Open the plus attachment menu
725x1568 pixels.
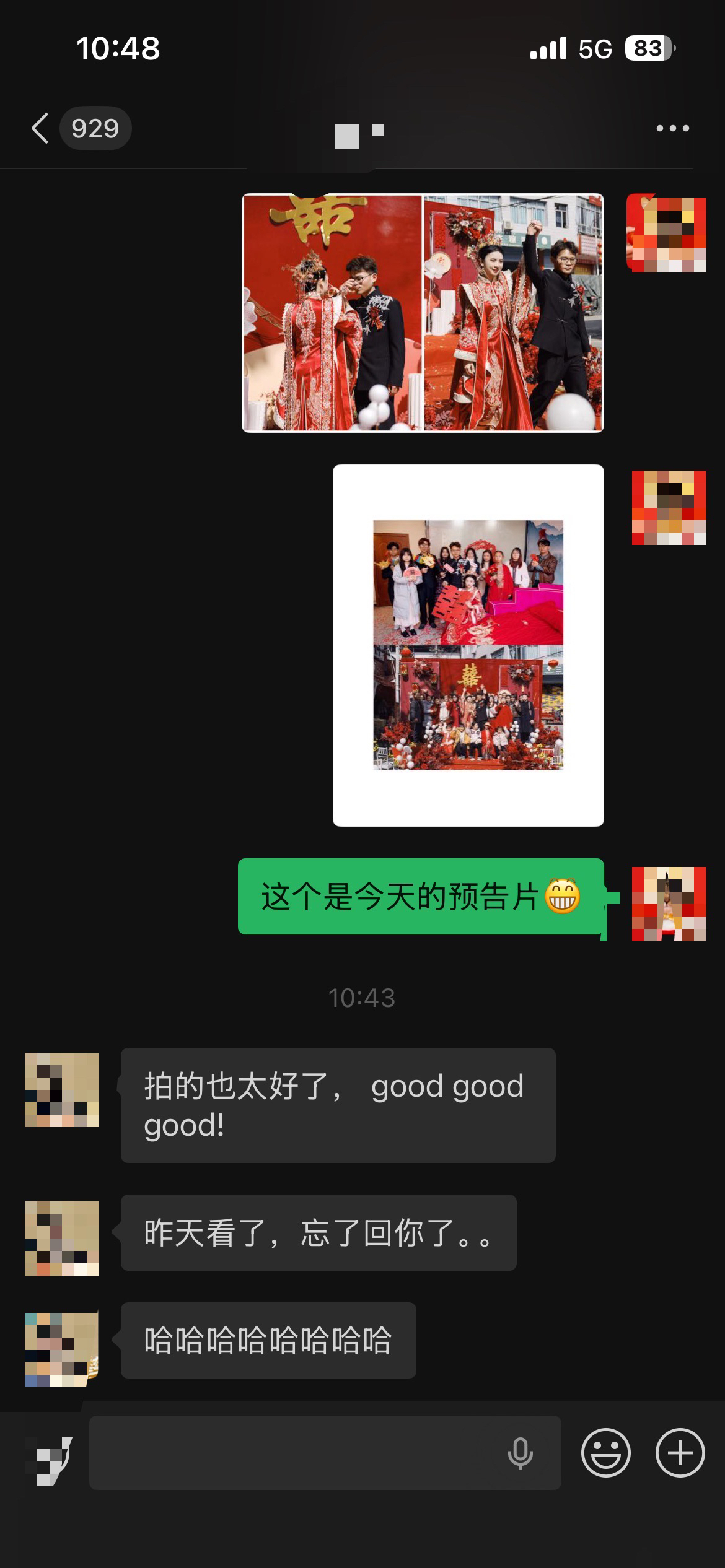click(680, 1452)
